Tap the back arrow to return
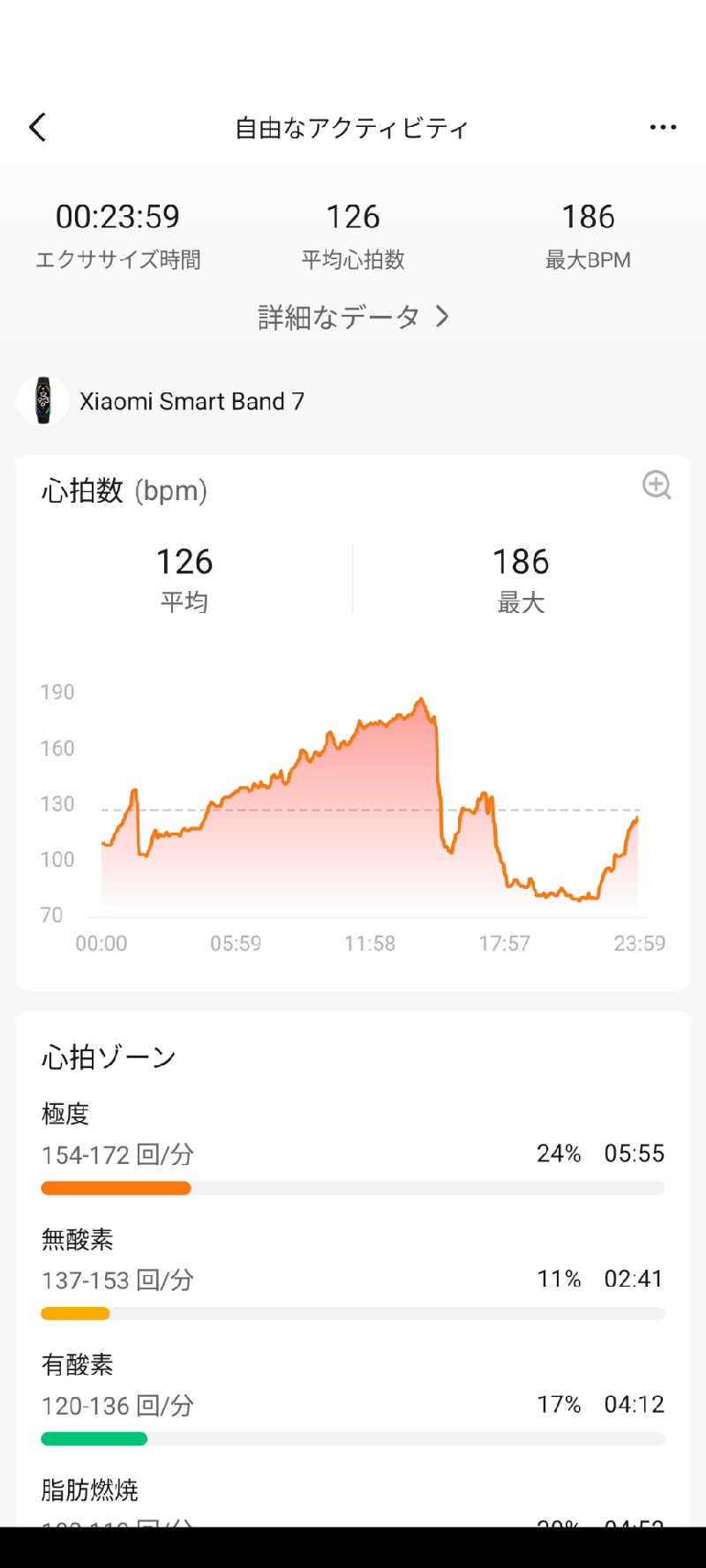 pyautogui.click(x=37, y=127)
